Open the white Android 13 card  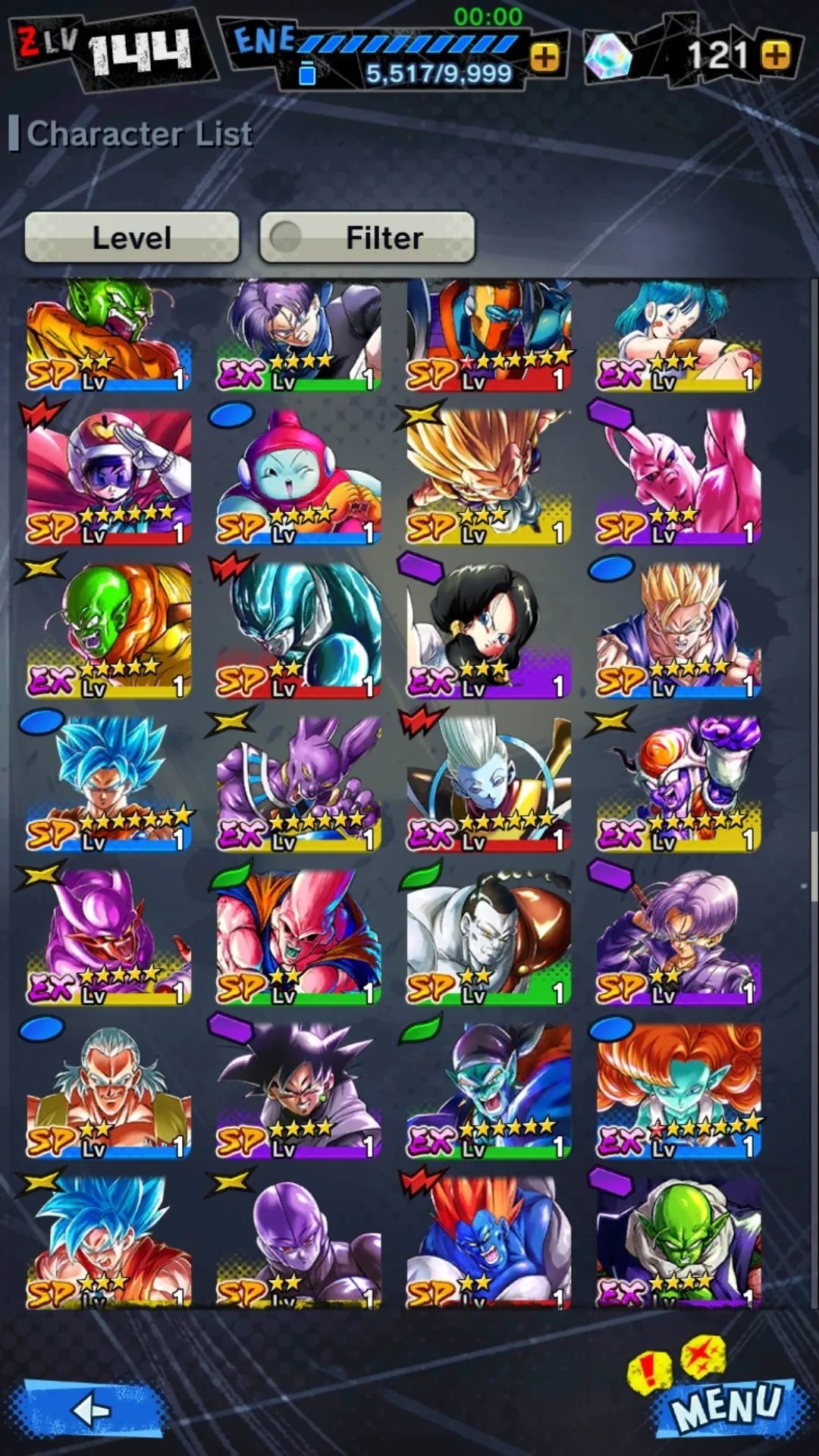488,937
